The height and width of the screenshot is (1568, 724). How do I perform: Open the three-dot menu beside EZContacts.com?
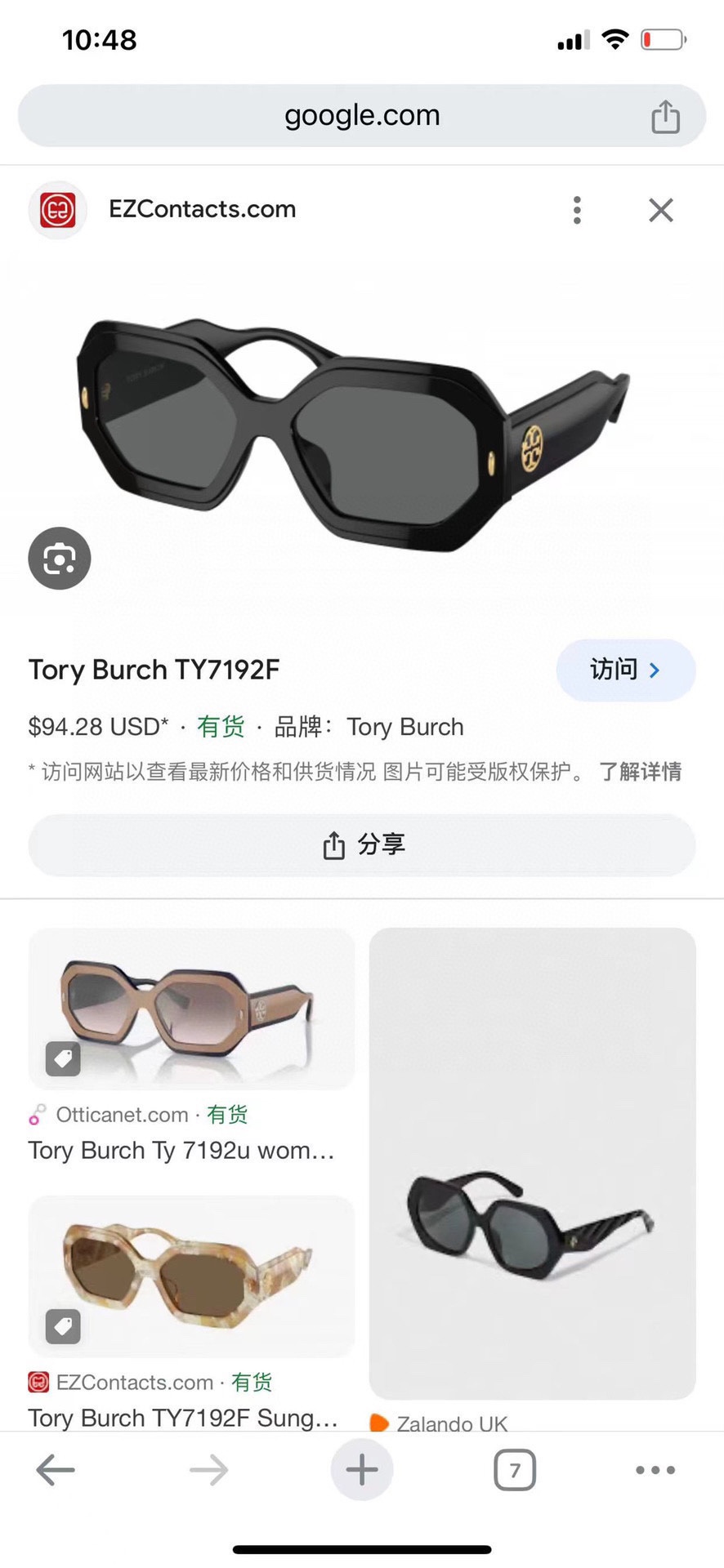pyautogui.click(x=577, y=210)
